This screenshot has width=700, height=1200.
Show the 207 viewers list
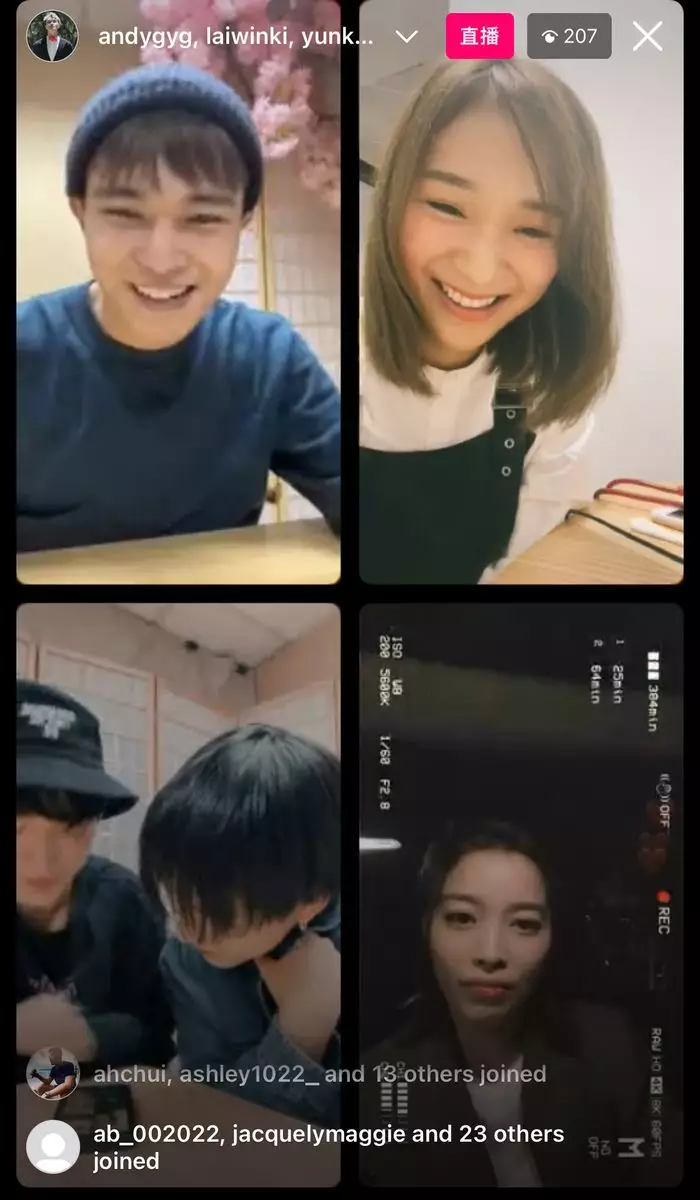(x=569, y=36)
